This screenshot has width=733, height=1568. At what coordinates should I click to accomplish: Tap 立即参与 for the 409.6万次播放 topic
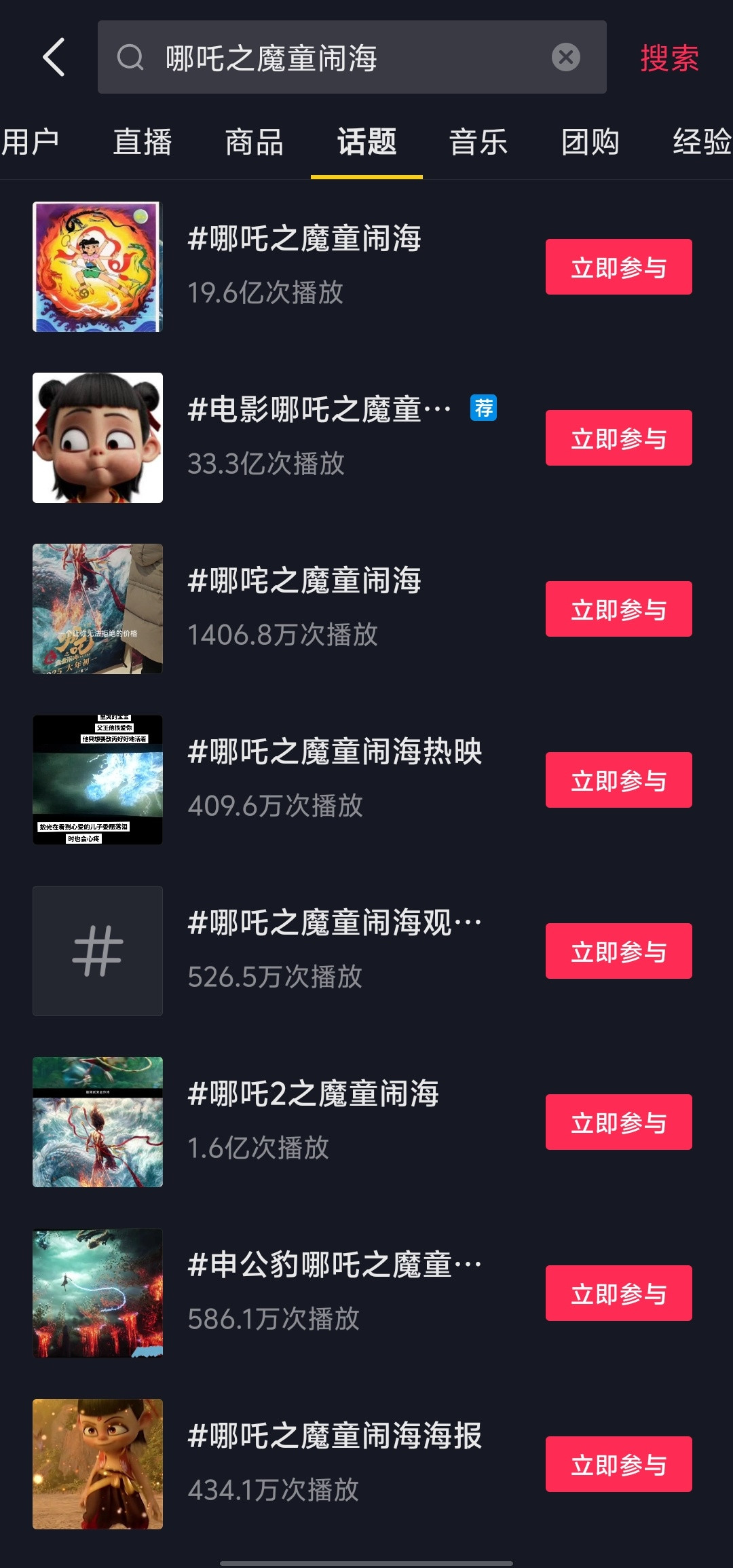619,780
